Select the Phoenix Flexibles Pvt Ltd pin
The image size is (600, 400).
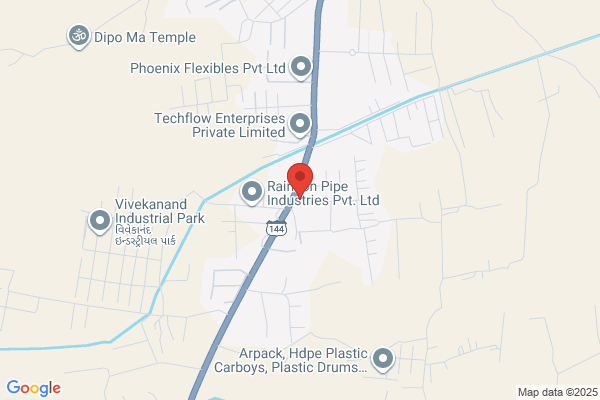(x=301, y=67)
